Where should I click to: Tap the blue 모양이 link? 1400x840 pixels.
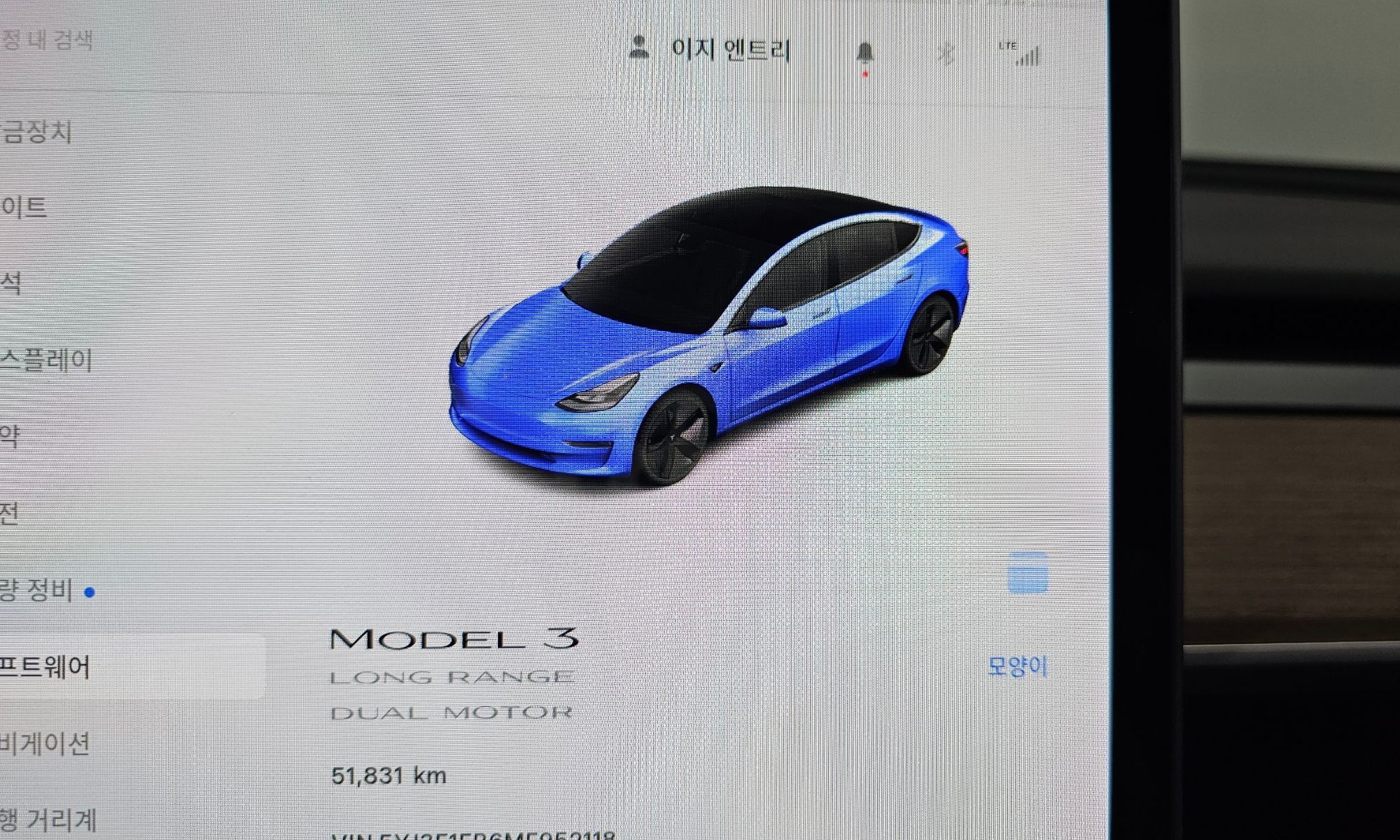point(1017,666)
